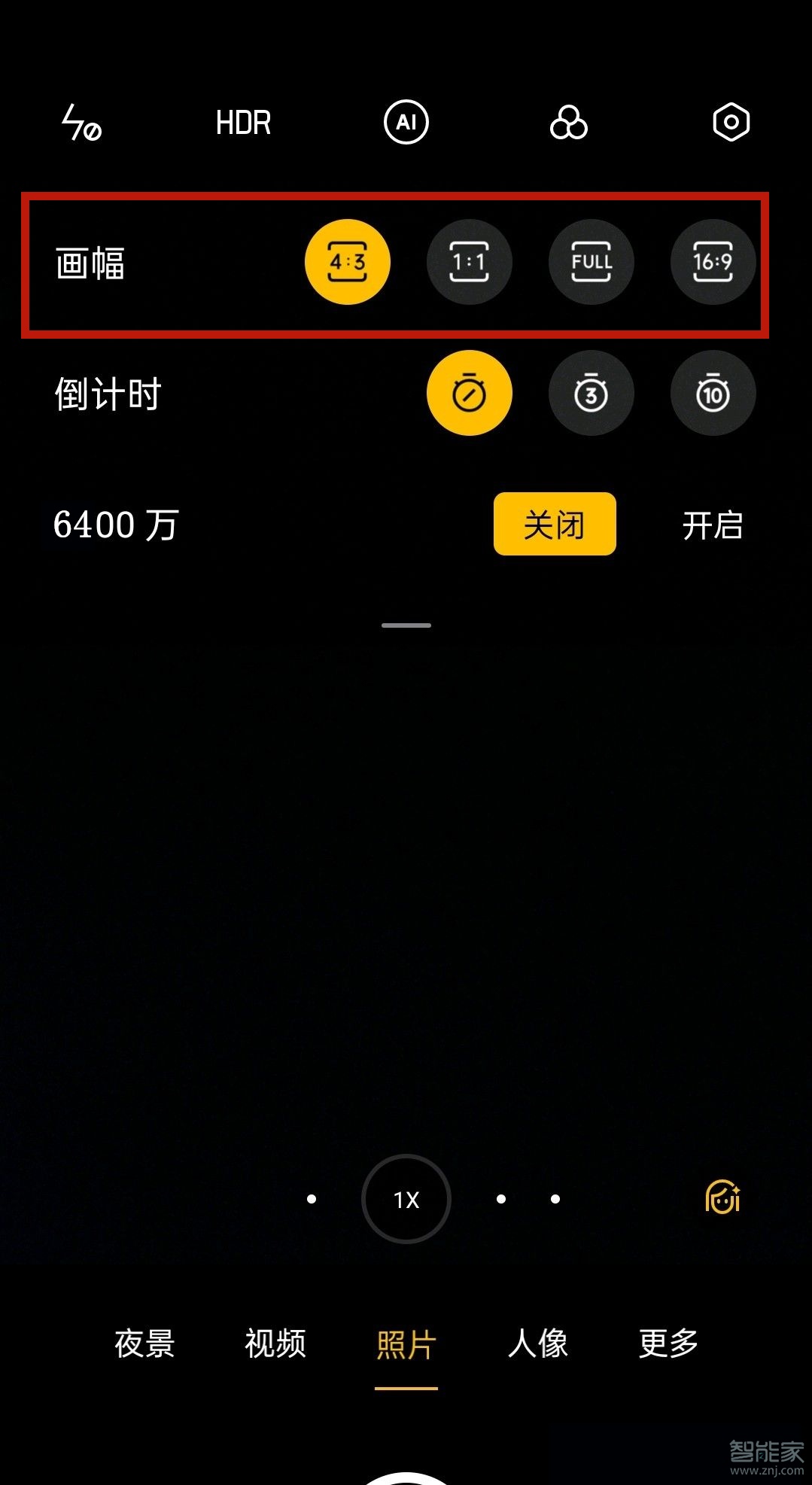Pick the 16:9 frame ratio

tap(713, 262)
